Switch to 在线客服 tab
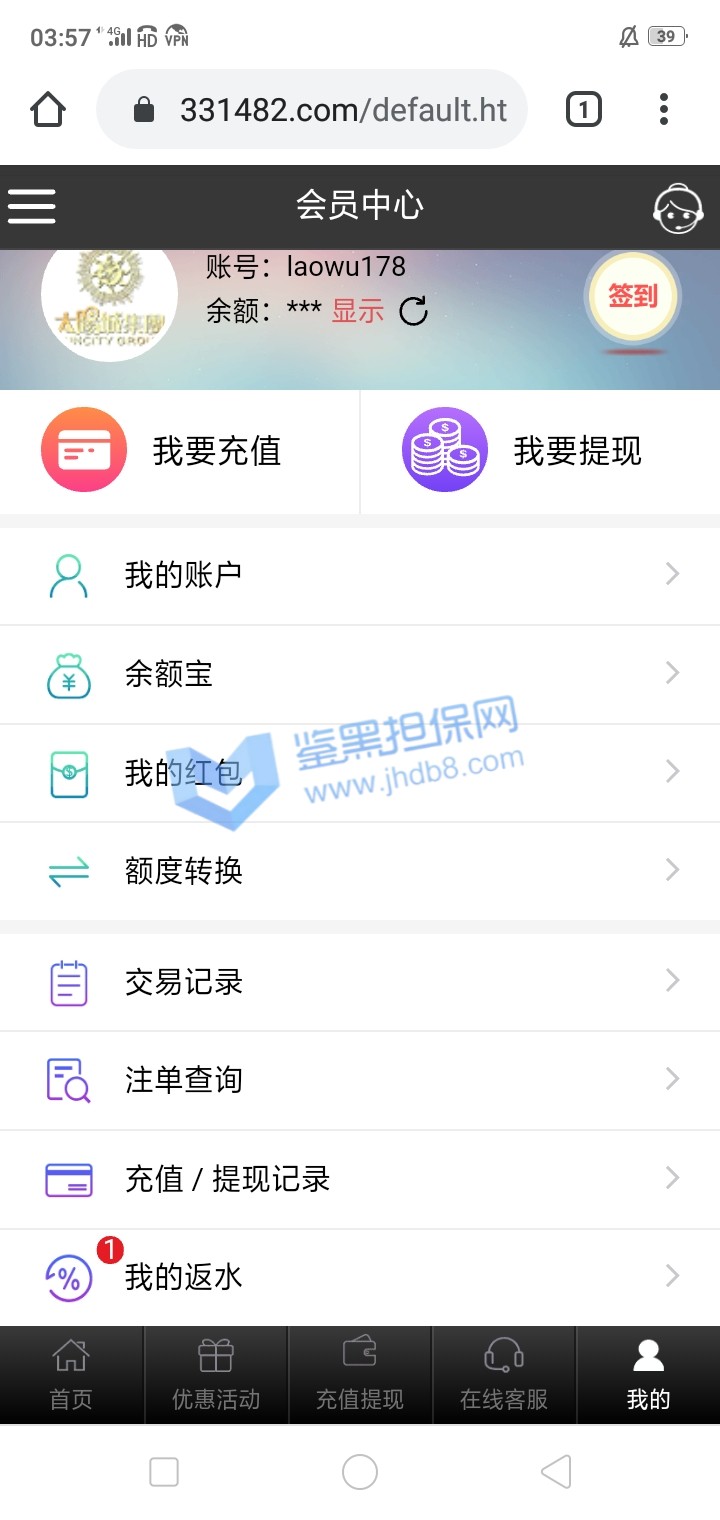The image size is (720, 1520). [x=504, y=1376]
